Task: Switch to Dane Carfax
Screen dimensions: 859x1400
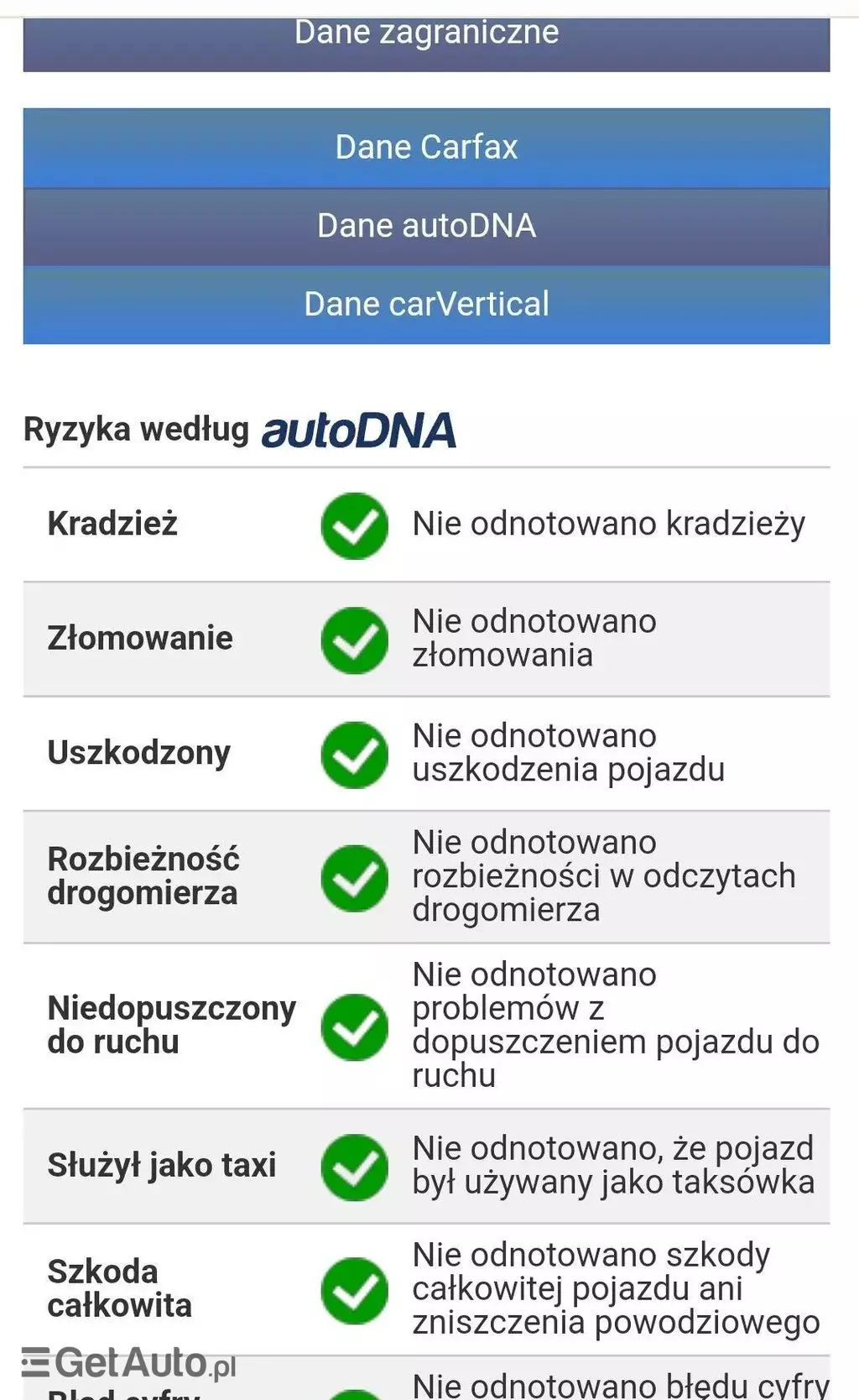Action: tap(426, 148)
